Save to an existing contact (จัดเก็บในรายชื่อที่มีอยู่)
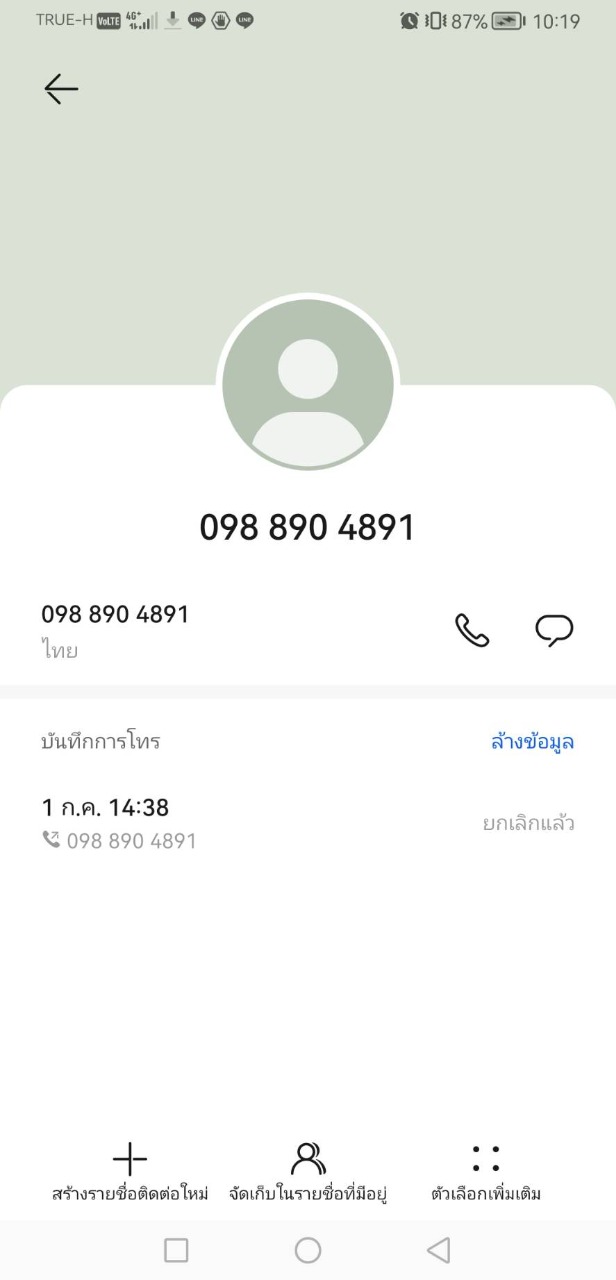 [308, 1173]
